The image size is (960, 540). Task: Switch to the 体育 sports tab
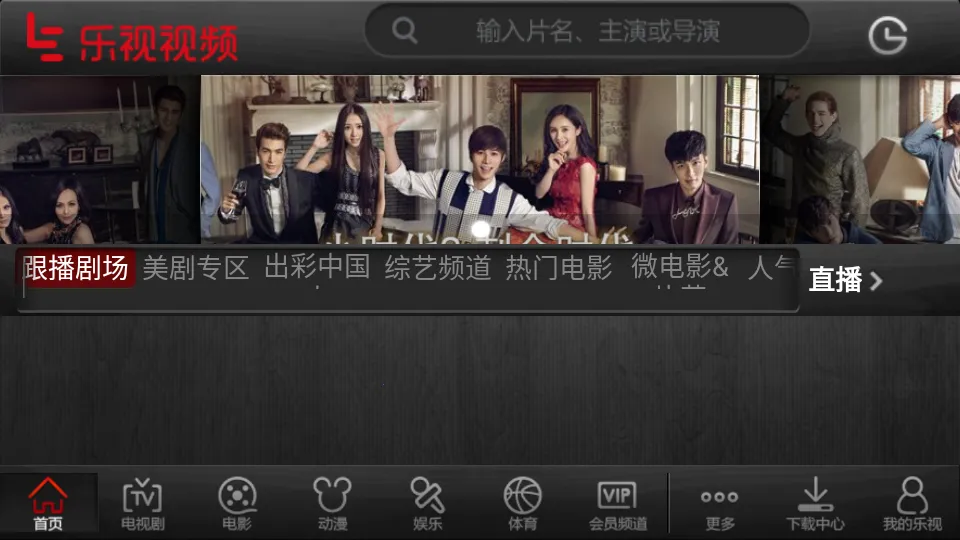522,503
